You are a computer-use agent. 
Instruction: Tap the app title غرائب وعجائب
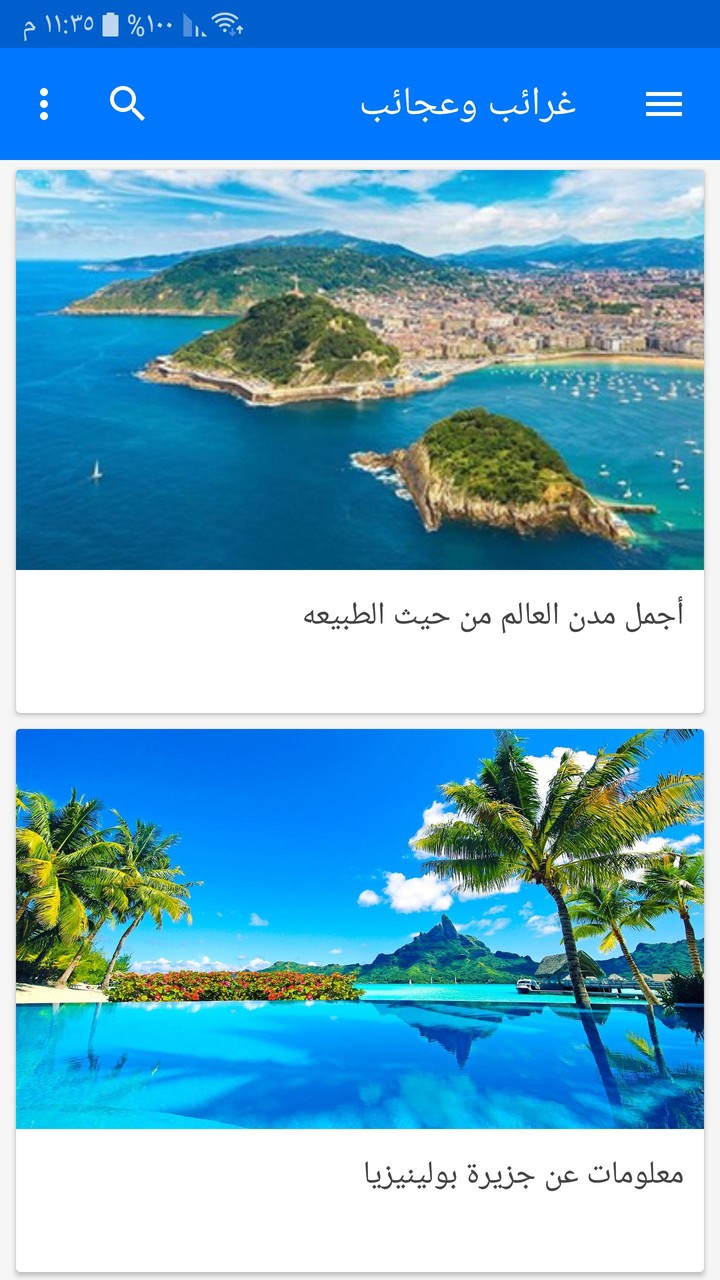coord(470,104)
